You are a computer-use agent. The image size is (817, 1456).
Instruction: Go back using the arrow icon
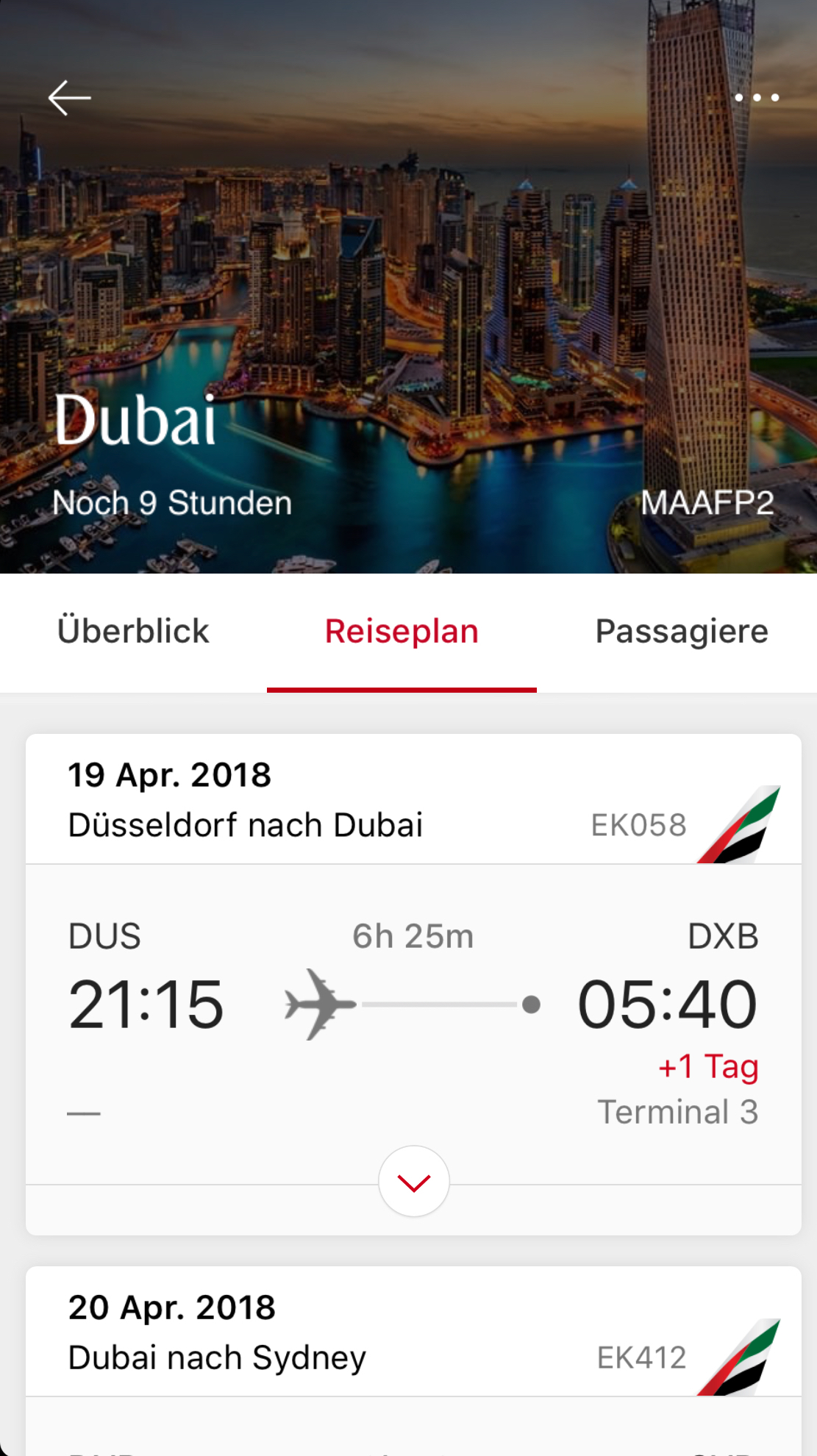(x=69, y=98)
